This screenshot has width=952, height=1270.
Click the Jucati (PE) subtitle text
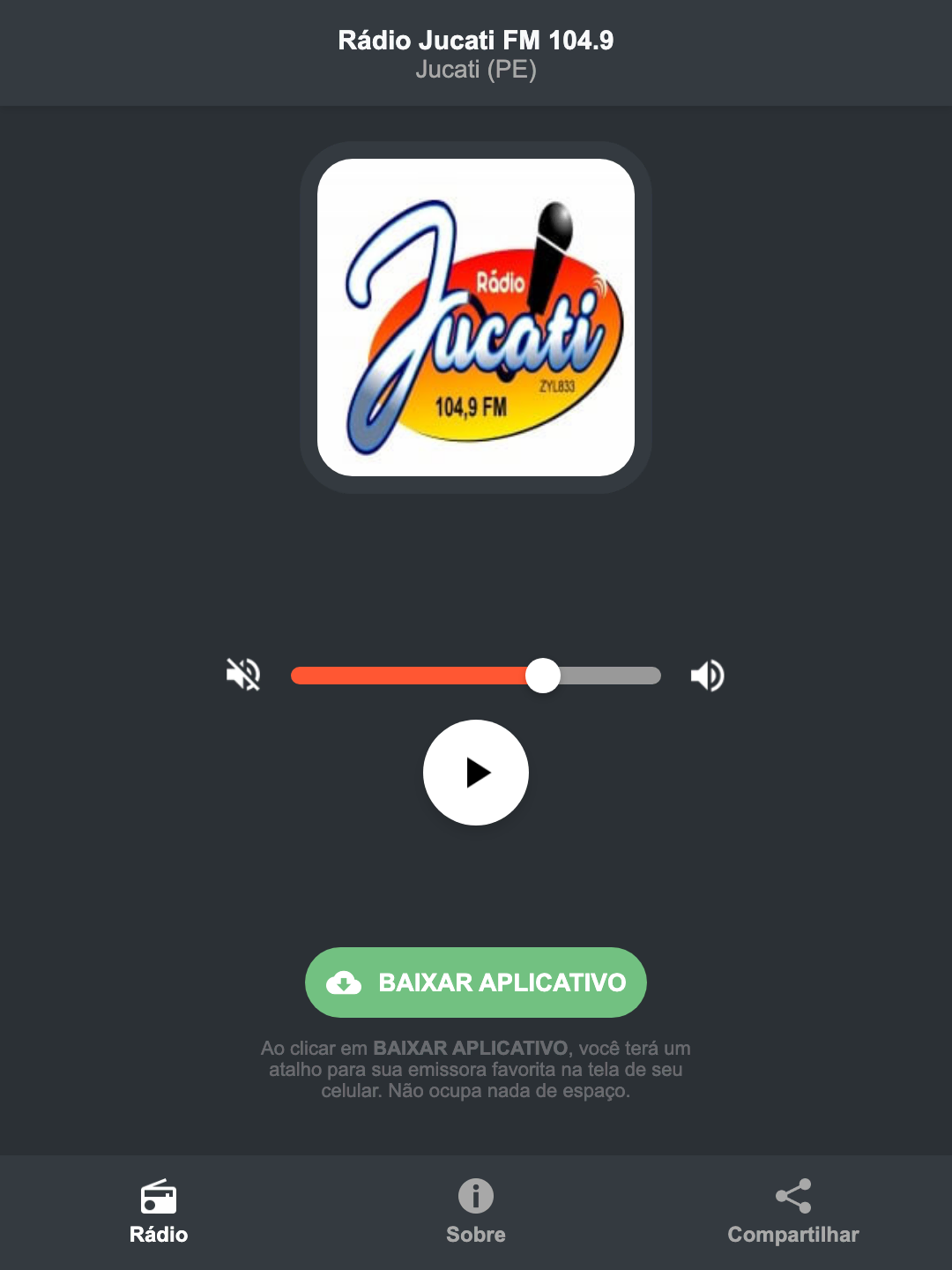pyautogui.click(x=475, y=71)
